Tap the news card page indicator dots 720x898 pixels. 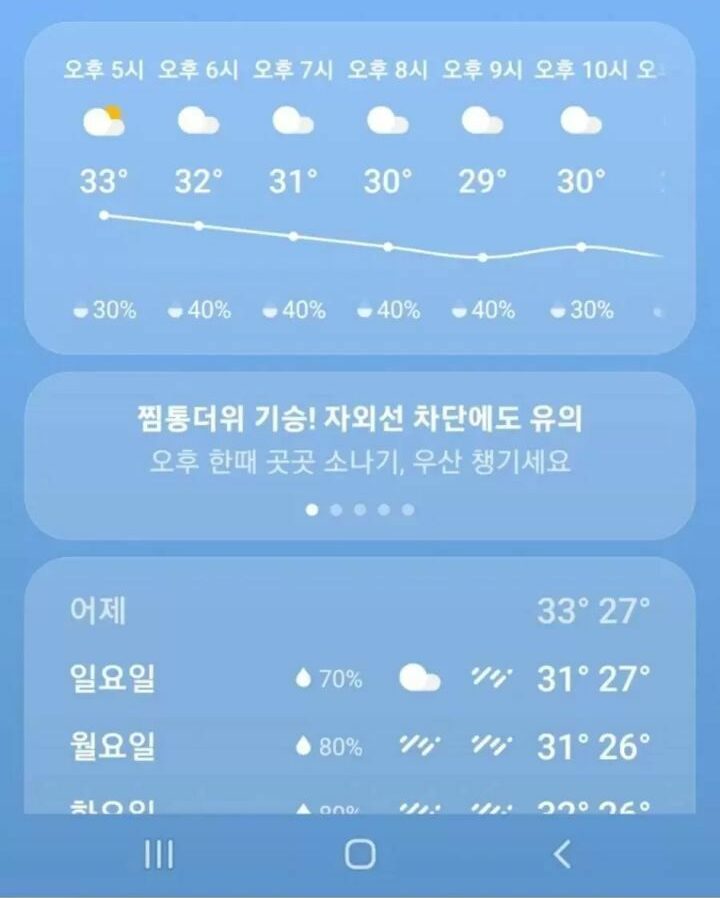pos(360,510)
